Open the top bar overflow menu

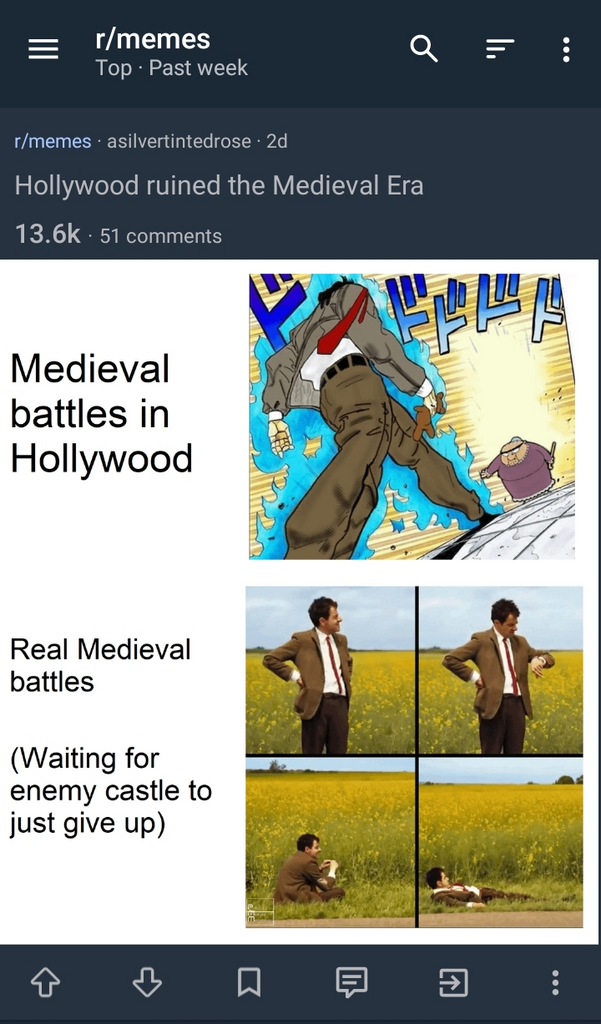[566, 49]
